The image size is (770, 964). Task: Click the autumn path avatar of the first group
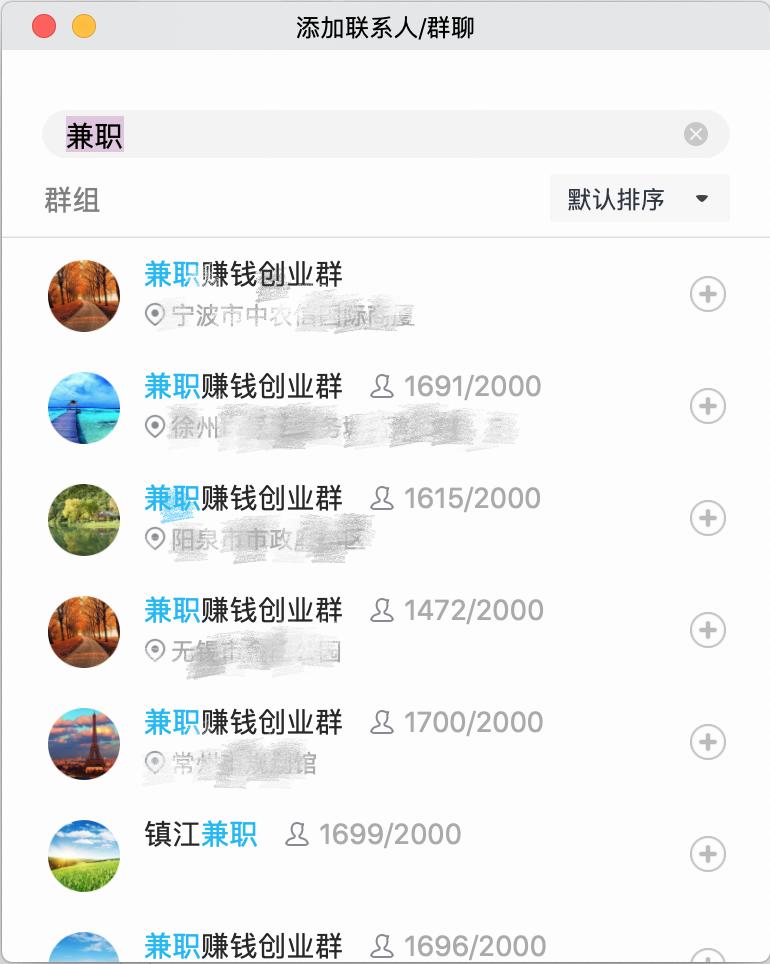click(84, 295)
